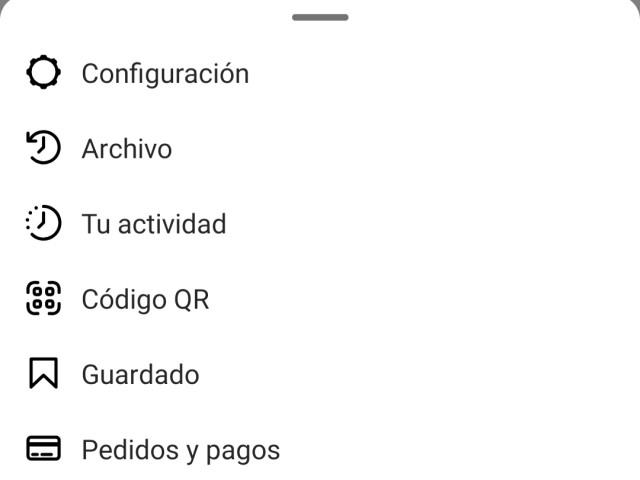Show the Código QR
Image resolution: width=640 pixels, height=480 pixels.
pyautogui.click(x=145, y=299)
